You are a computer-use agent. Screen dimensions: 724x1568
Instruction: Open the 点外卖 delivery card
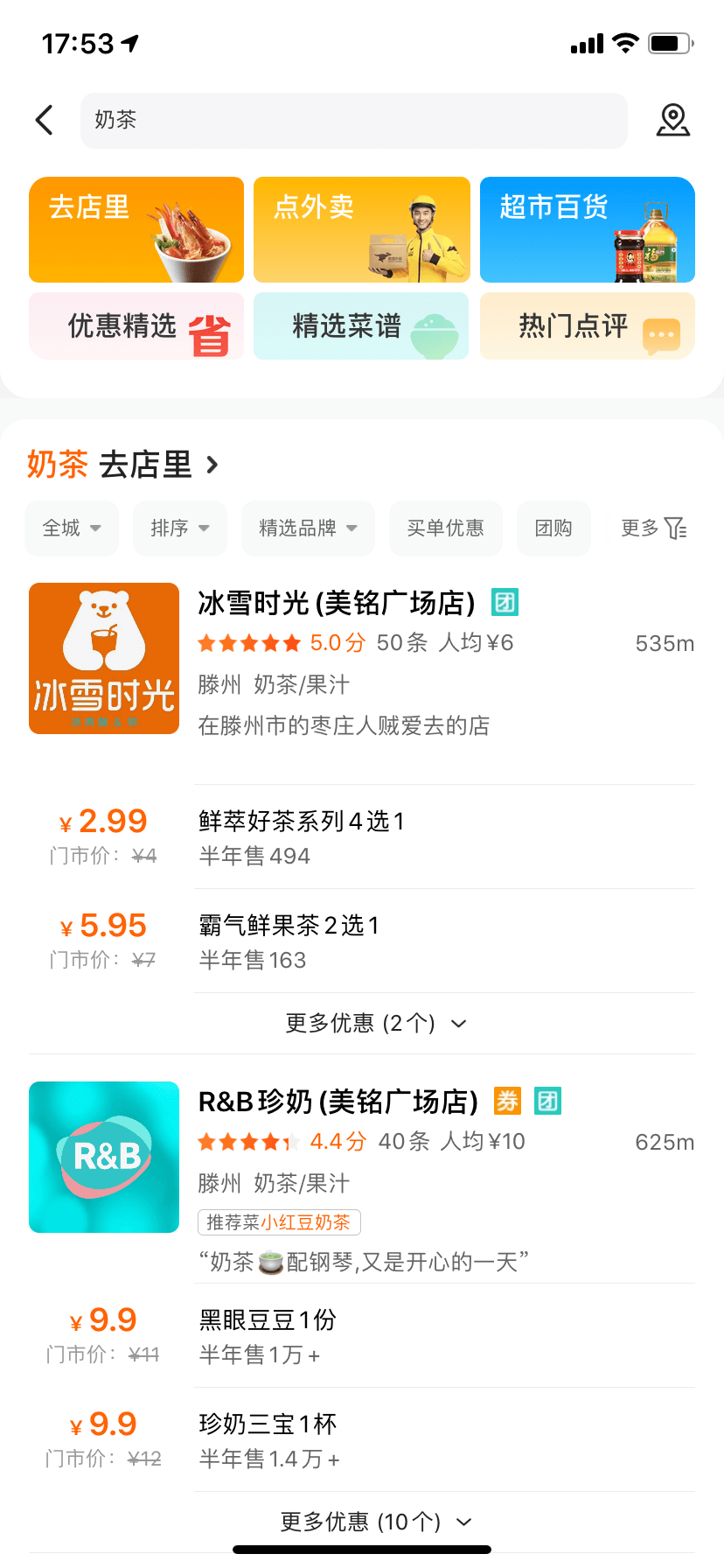coord(361,229)
